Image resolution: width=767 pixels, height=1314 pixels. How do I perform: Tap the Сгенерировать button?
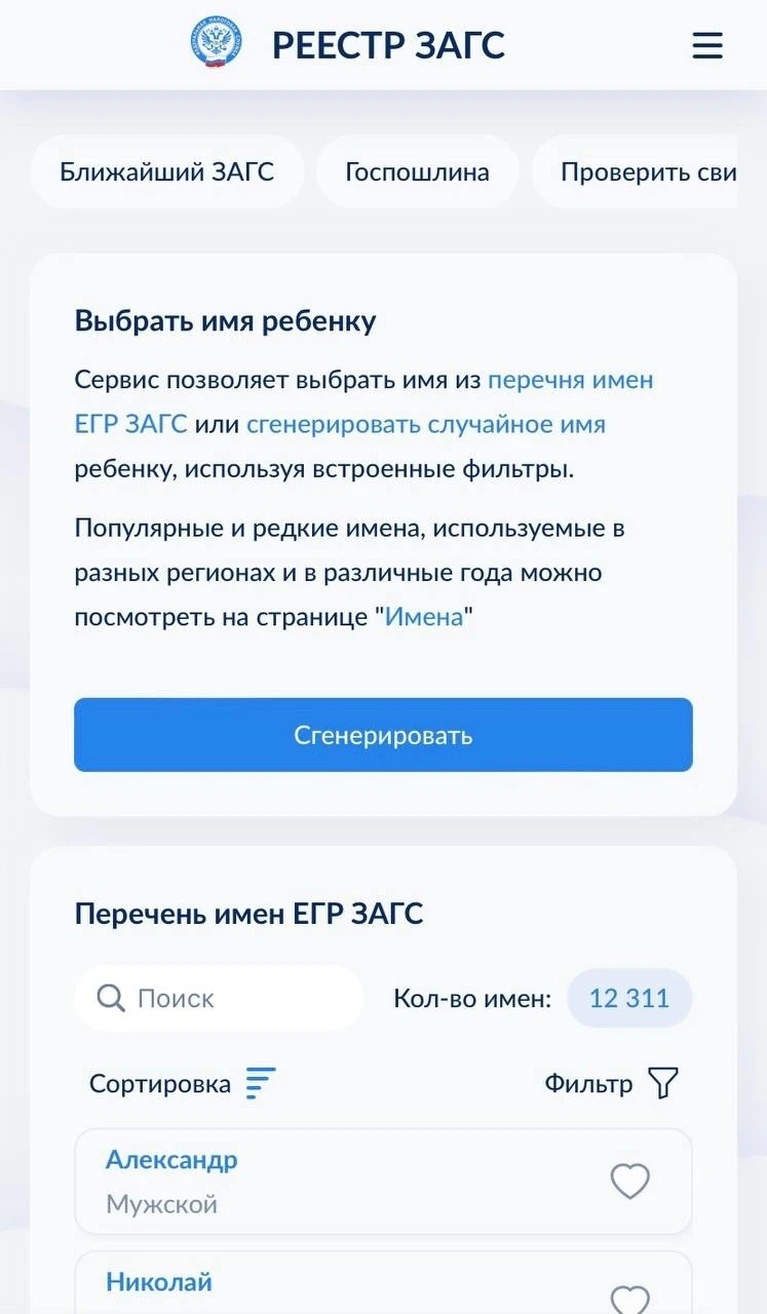383,735
